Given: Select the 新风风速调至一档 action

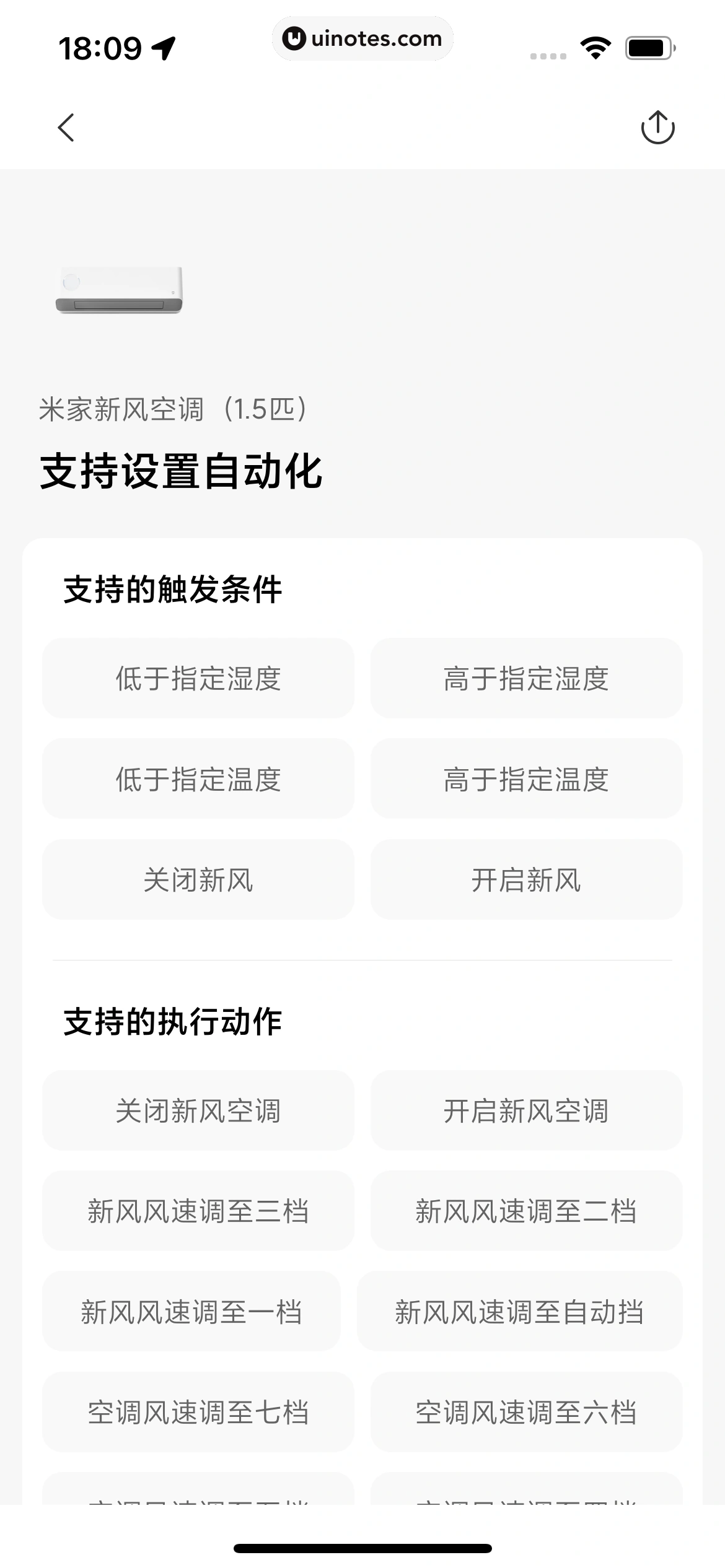Looking at the screenshot, I should (x=191, y=1312).
